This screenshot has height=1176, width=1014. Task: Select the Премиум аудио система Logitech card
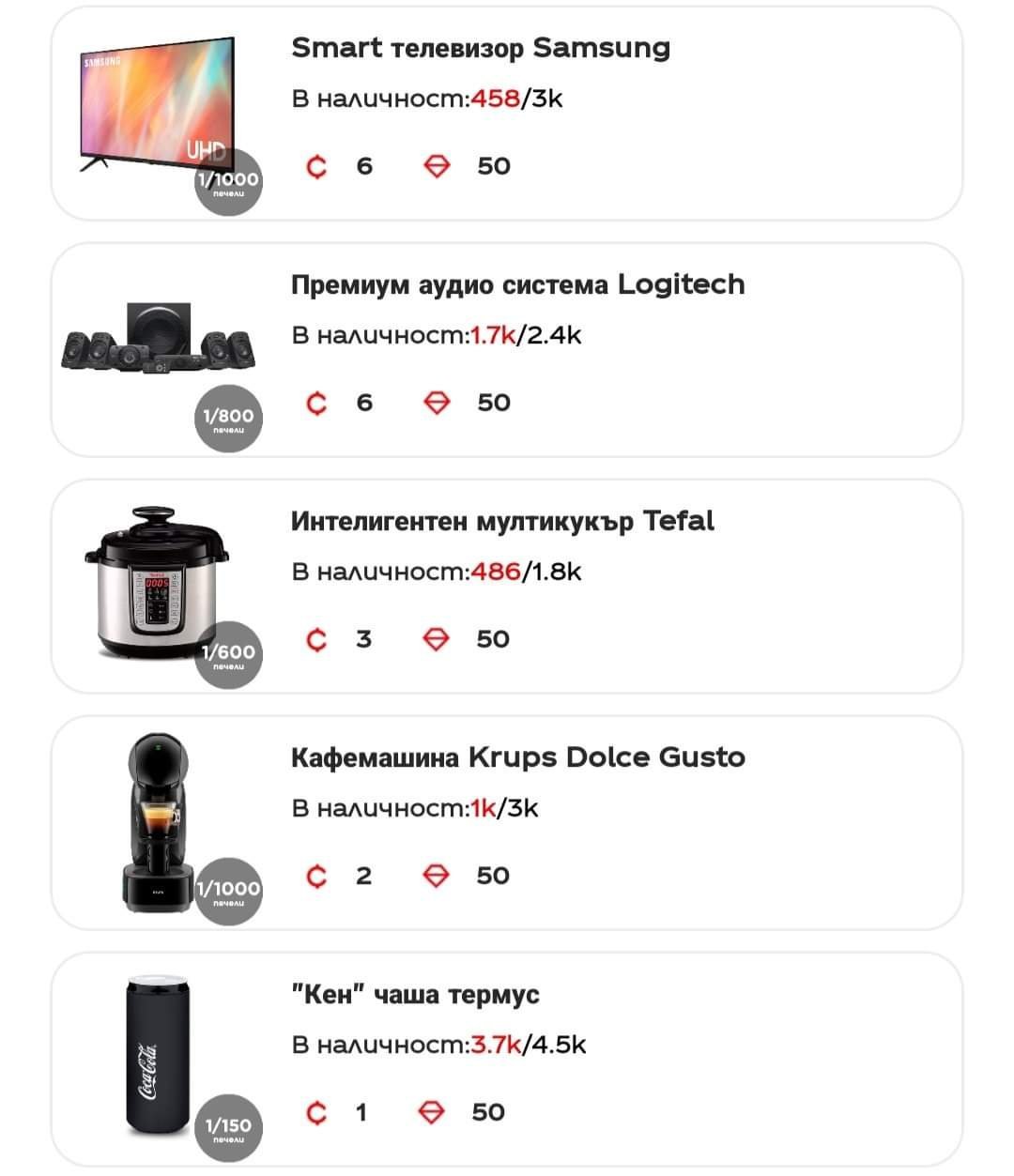point(507,350)
